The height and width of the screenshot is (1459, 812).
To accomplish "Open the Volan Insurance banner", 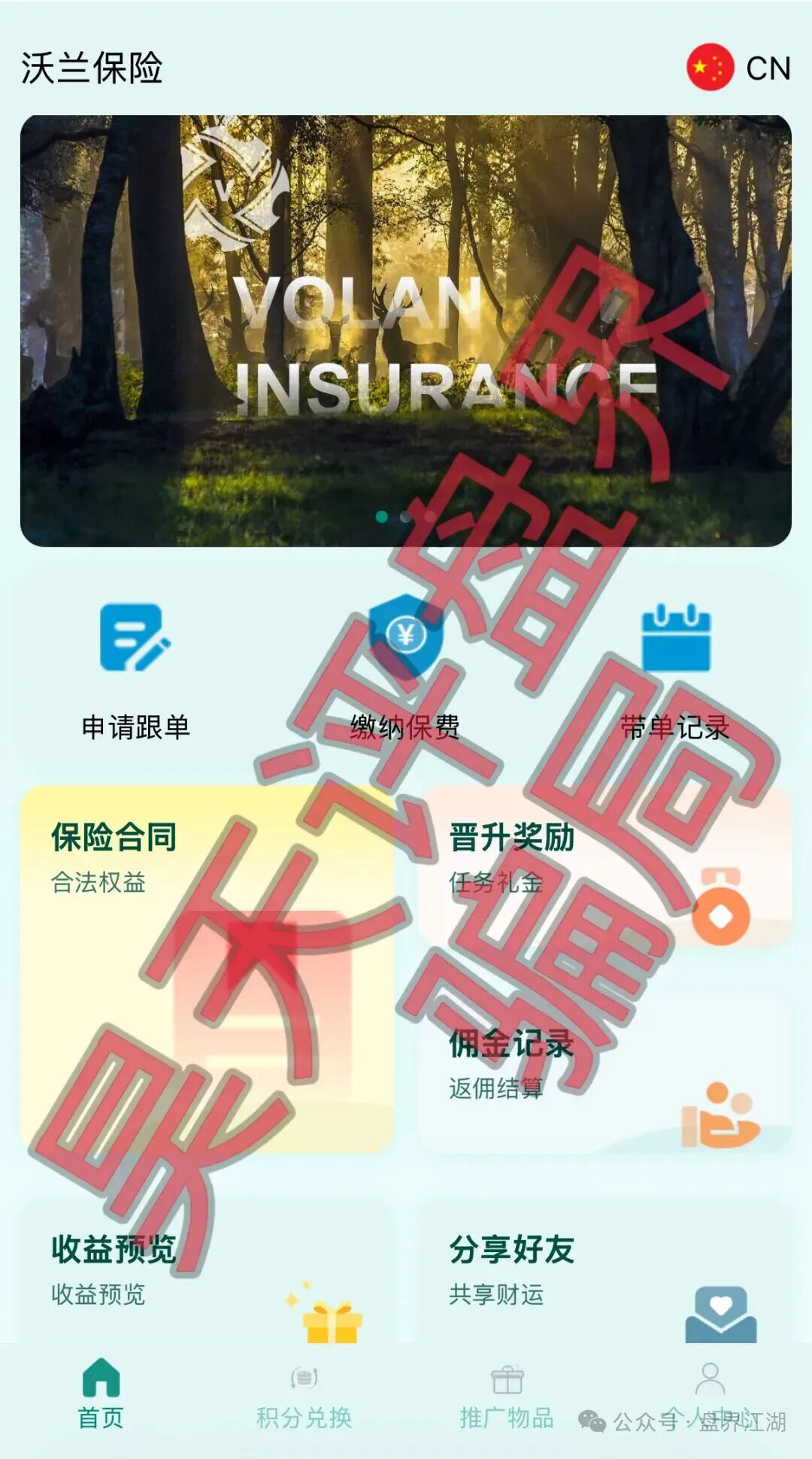I will coord(405,331).
